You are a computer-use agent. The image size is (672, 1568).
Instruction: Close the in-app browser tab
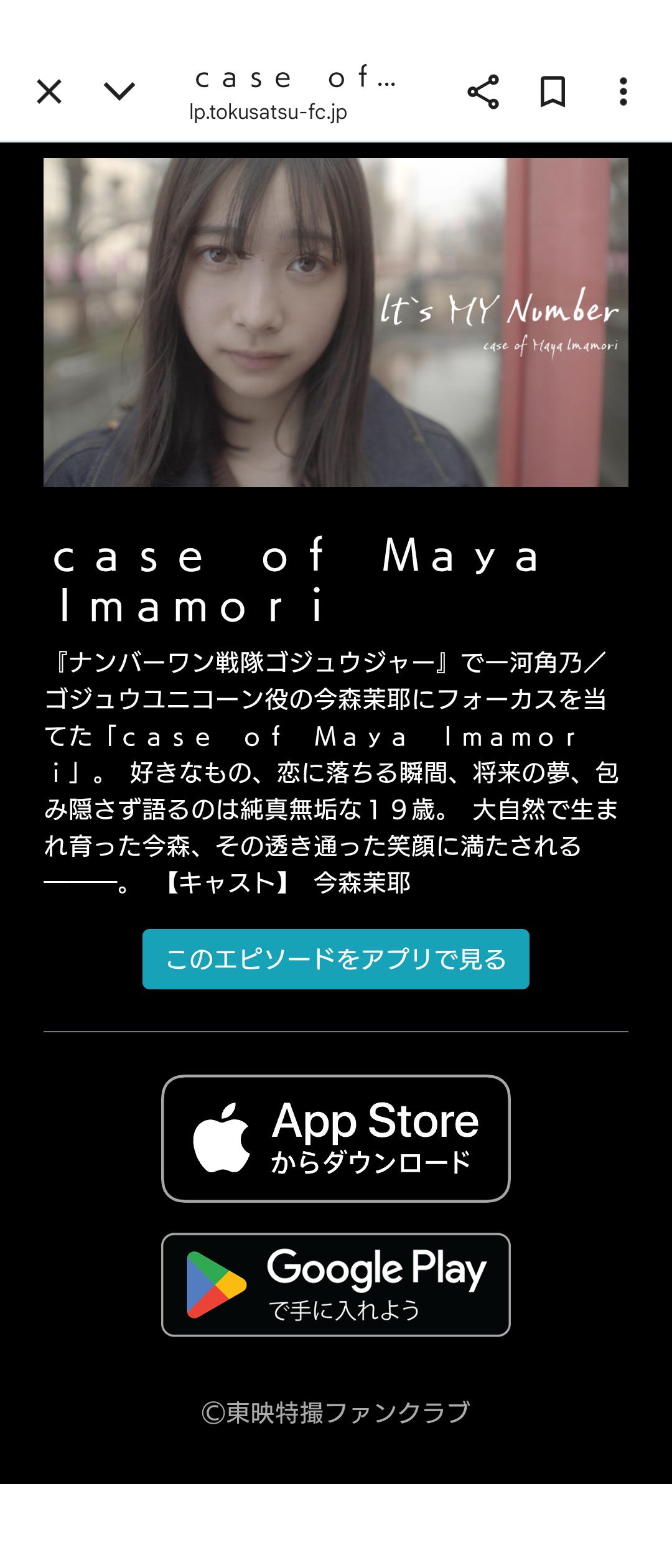point(49,92)
